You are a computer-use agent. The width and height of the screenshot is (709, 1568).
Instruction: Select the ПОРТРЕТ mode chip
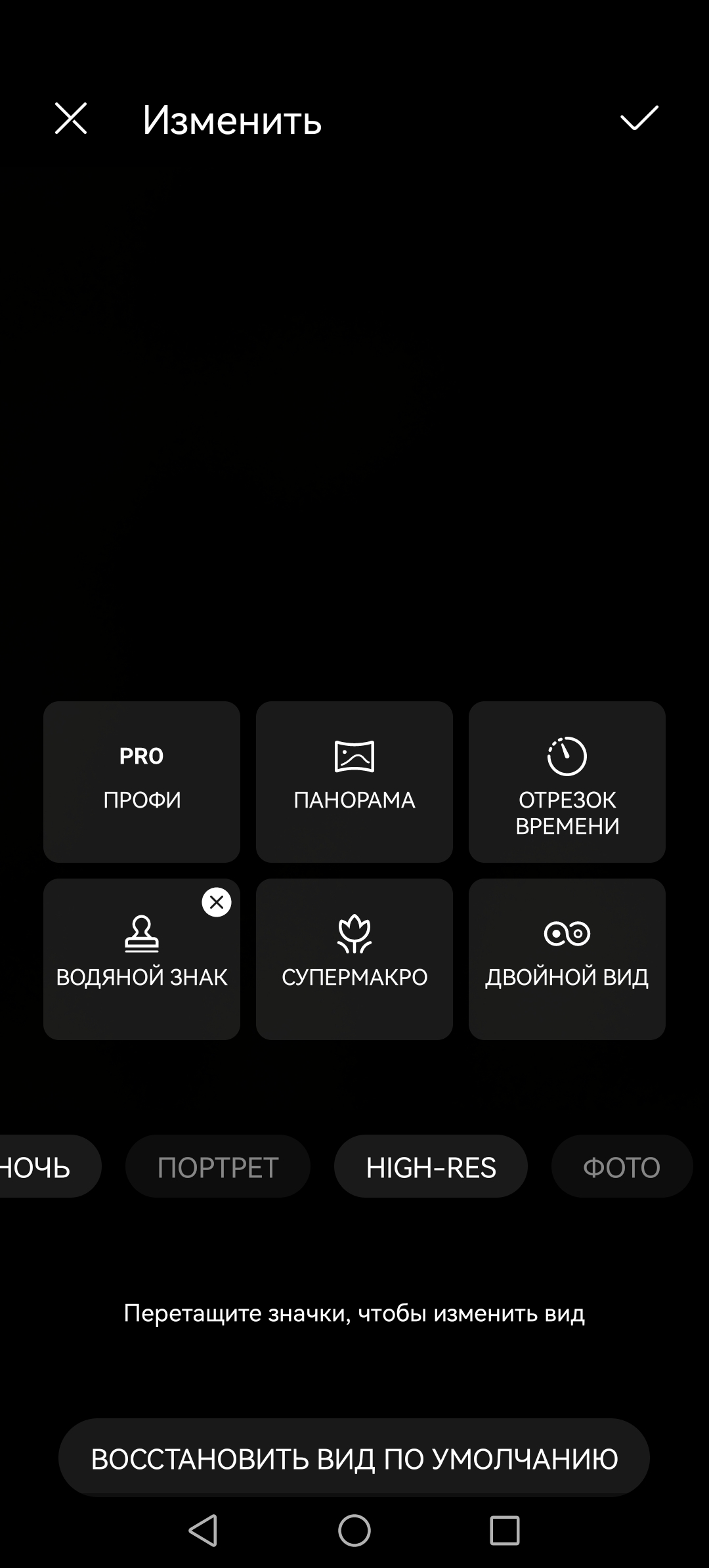coord(218,1167)
